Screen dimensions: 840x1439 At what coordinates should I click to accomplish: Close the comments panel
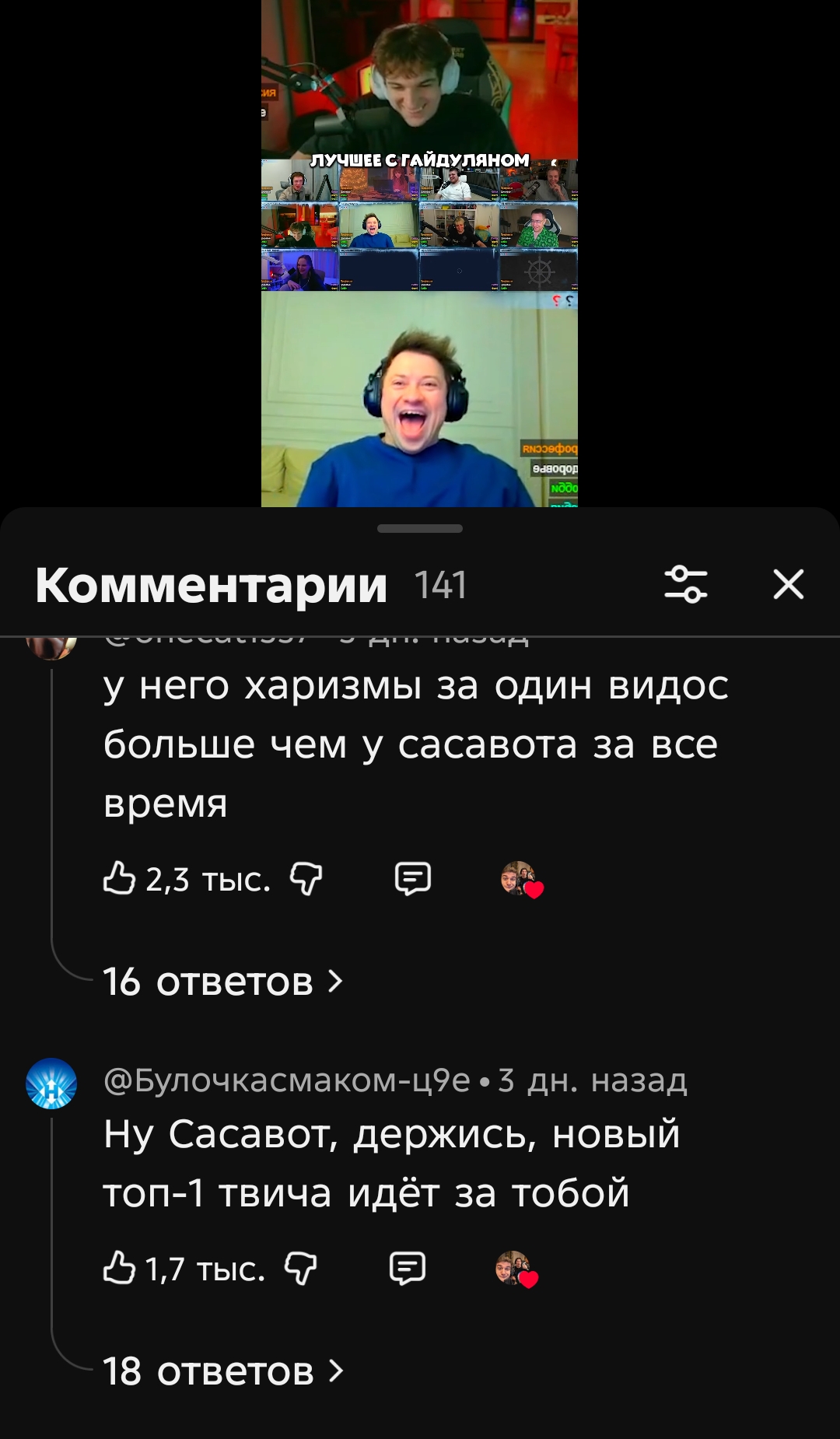tap(788, 584)
